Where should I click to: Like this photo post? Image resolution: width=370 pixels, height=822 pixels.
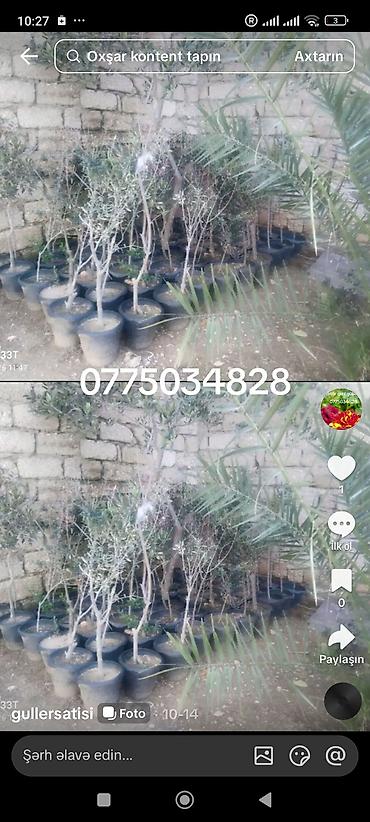tap(341, 468)
